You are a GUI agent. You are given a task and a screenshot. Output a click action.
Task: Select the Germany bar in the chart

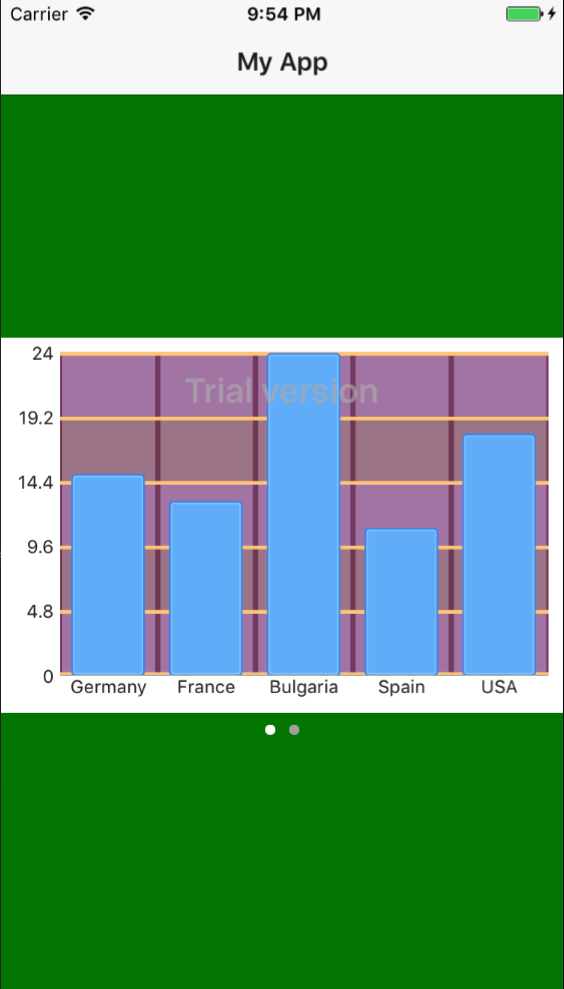[x=108, y=575]
